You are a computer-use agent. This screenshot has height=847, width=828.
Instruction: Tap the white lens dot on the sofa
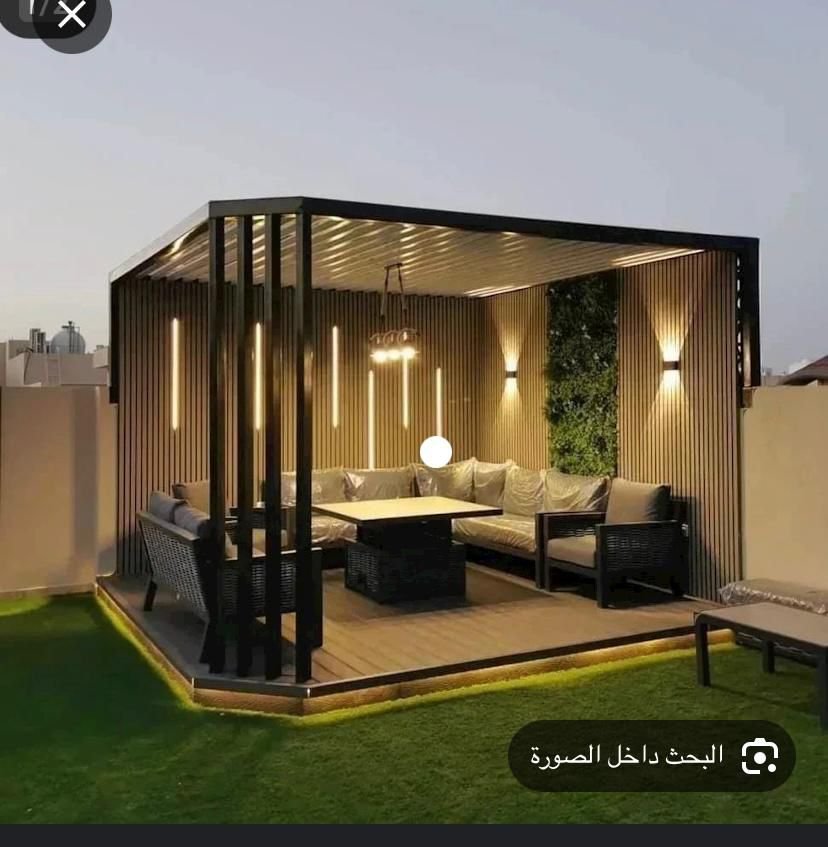pos(436,452)
